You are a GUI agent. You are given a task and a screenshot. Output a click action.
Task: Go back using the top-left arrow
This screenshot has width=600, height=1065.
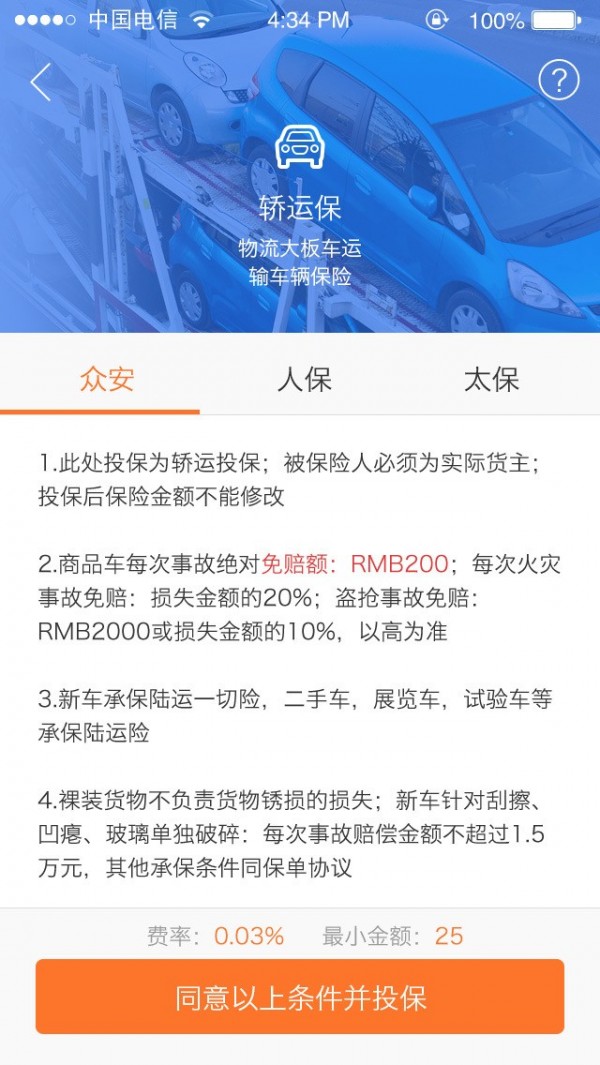click(40, 82)
